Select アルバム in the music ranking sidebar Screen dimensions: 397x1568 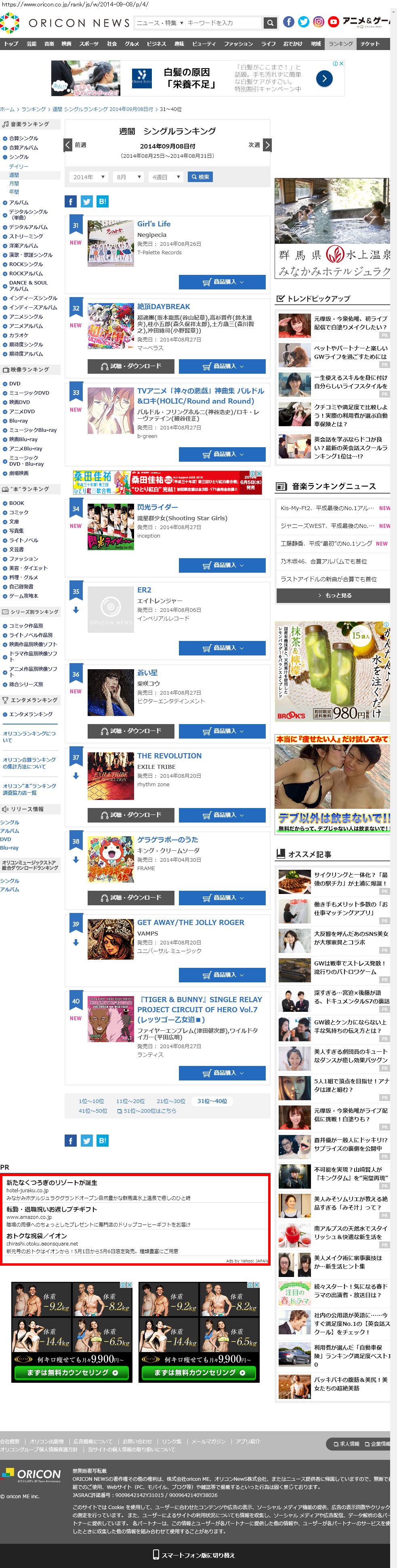(18, 203)
